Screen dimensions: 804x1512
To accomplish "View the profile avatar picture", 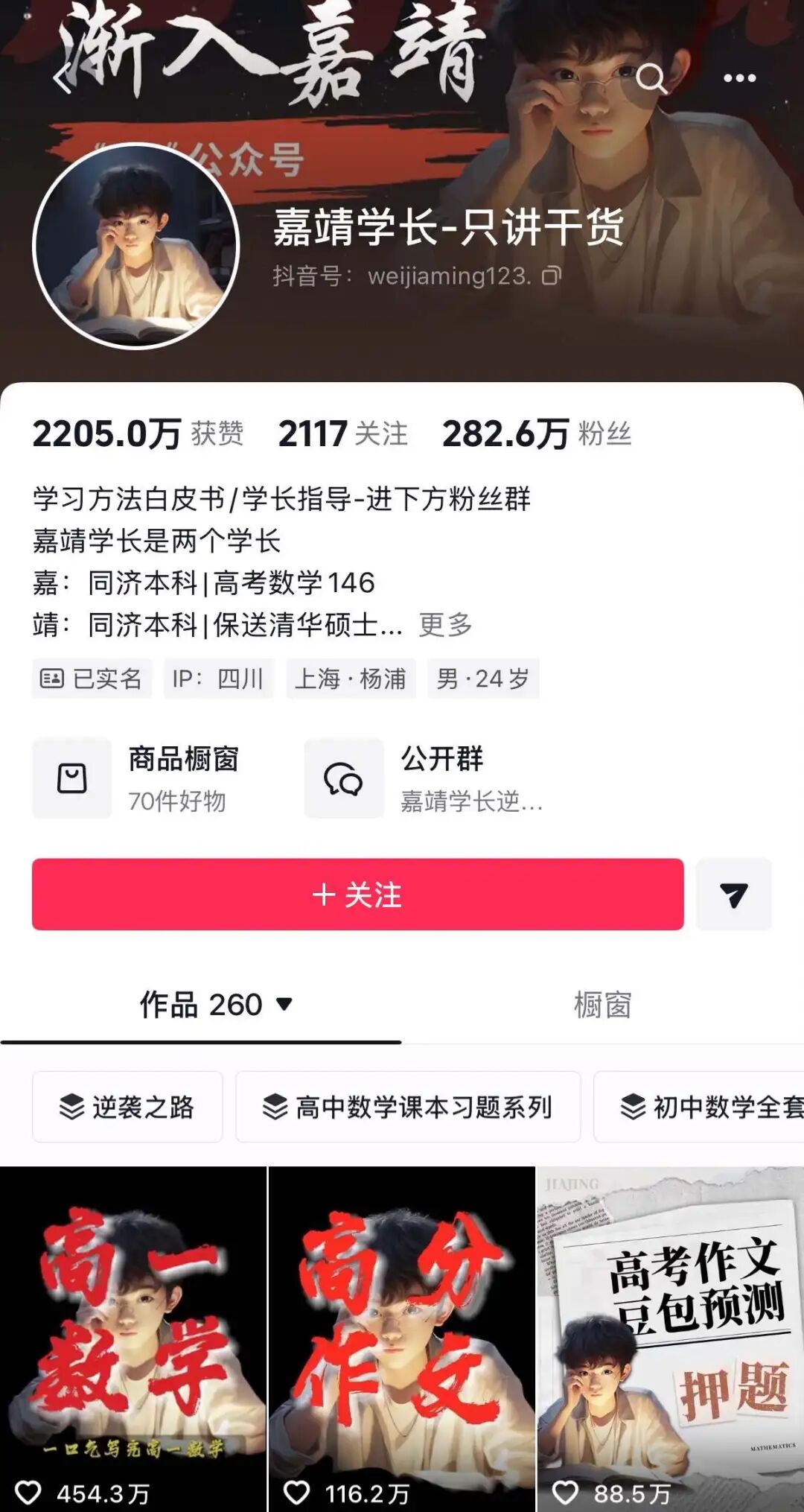I will point(135,246).
